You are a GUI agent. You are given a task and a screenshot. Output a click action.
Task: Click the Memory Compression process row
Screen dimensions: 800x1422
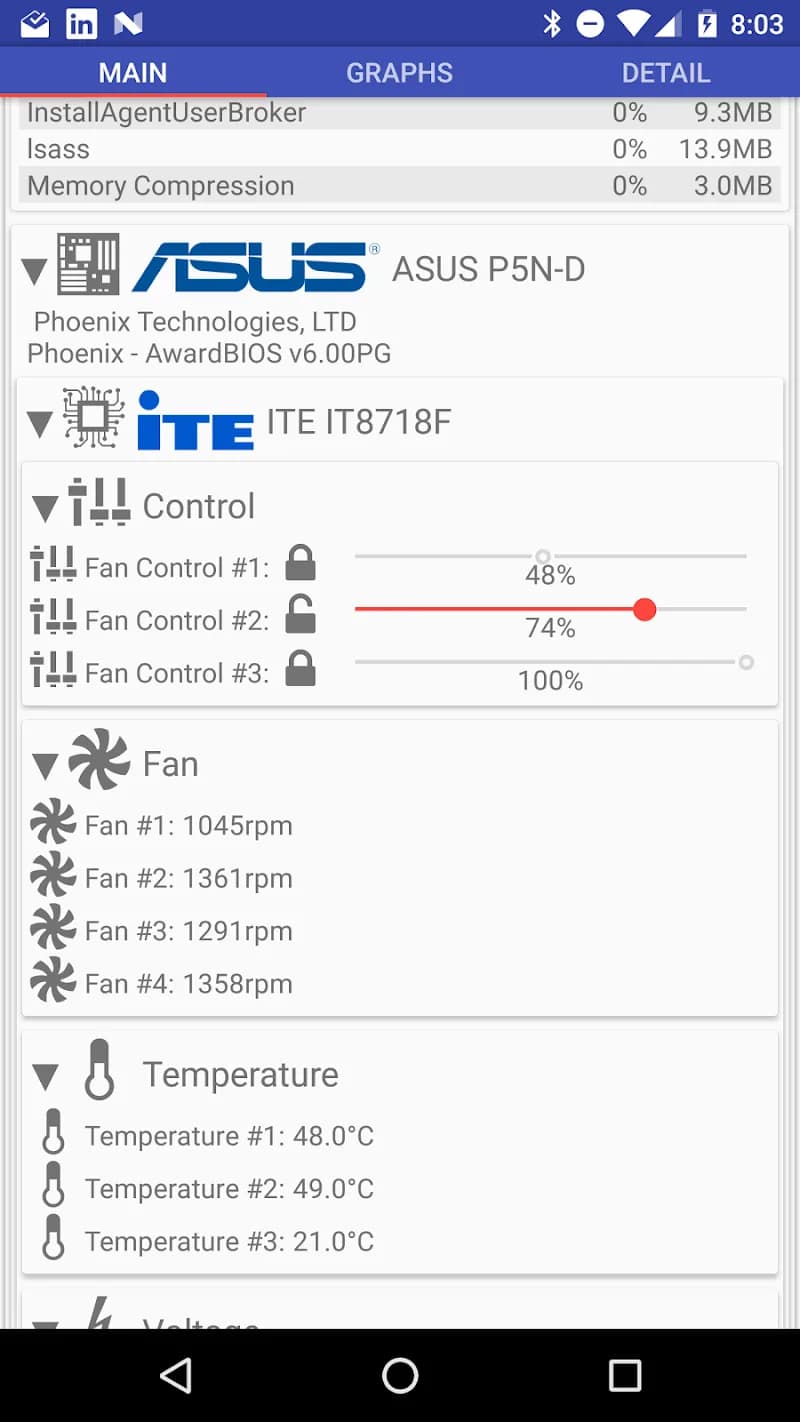pos(400,185)
